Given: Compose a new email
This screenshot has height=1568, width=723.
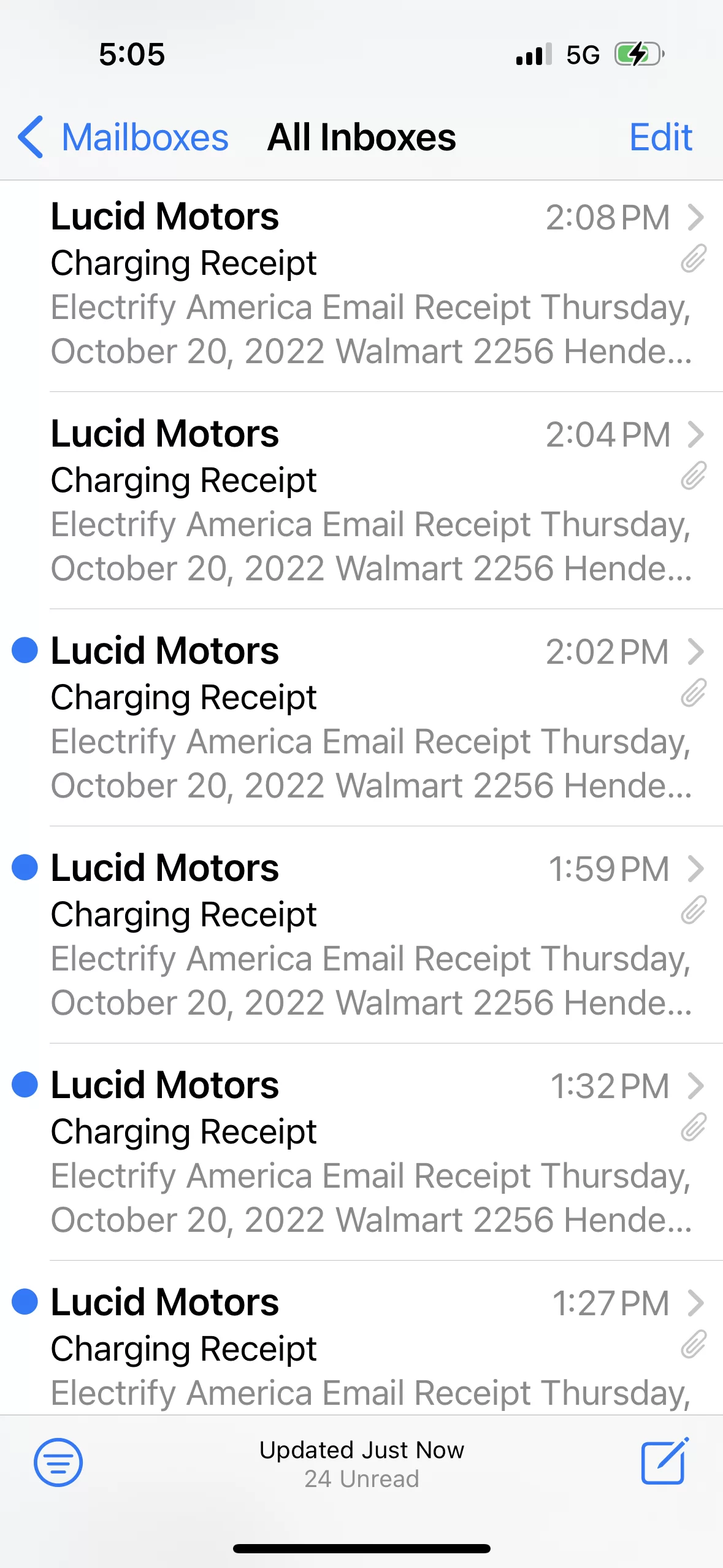Looking at the screenshot, I should click(x=665, y=1461).
